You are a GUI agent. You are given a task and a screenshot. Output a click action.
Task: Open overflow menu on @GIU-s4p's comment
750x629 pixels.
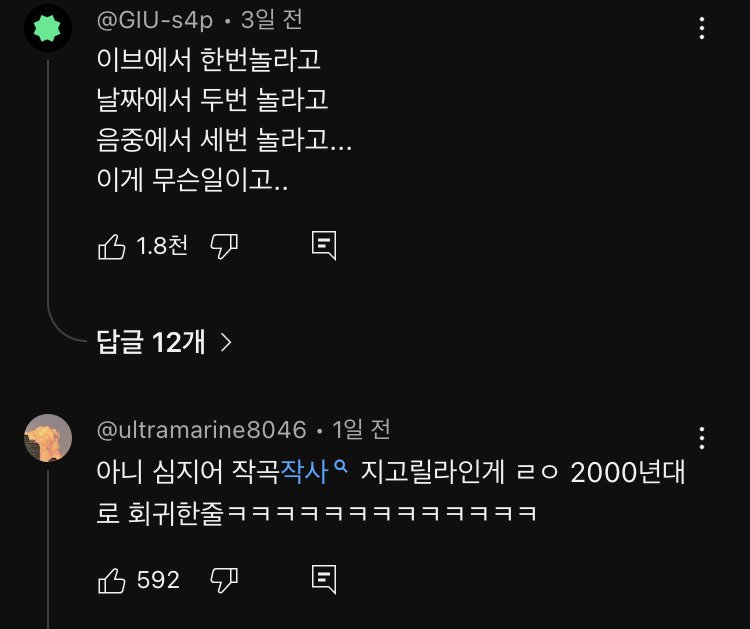[x=702, y=27]
